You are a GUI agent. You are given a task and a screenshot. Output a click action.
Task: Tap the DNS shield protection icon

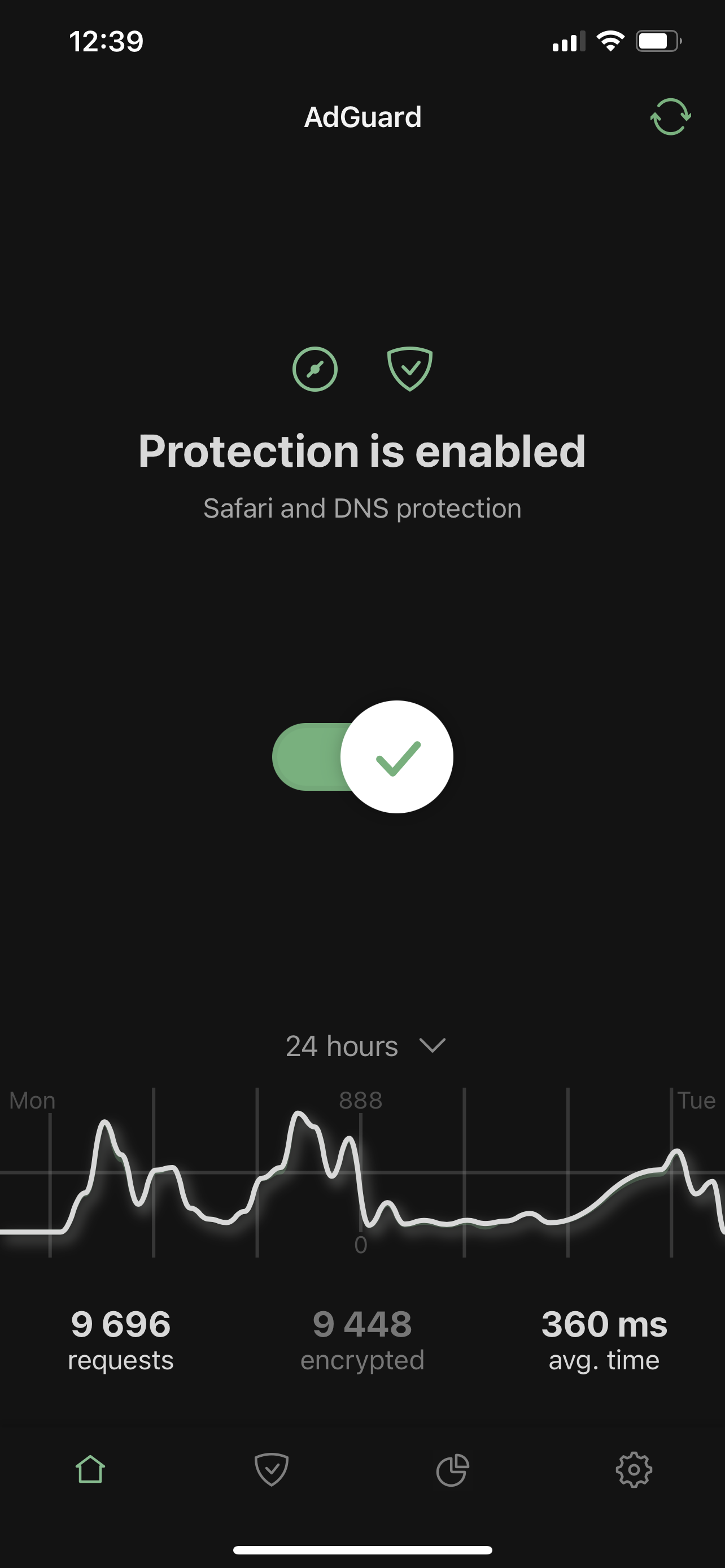click(x=410, y=369)
